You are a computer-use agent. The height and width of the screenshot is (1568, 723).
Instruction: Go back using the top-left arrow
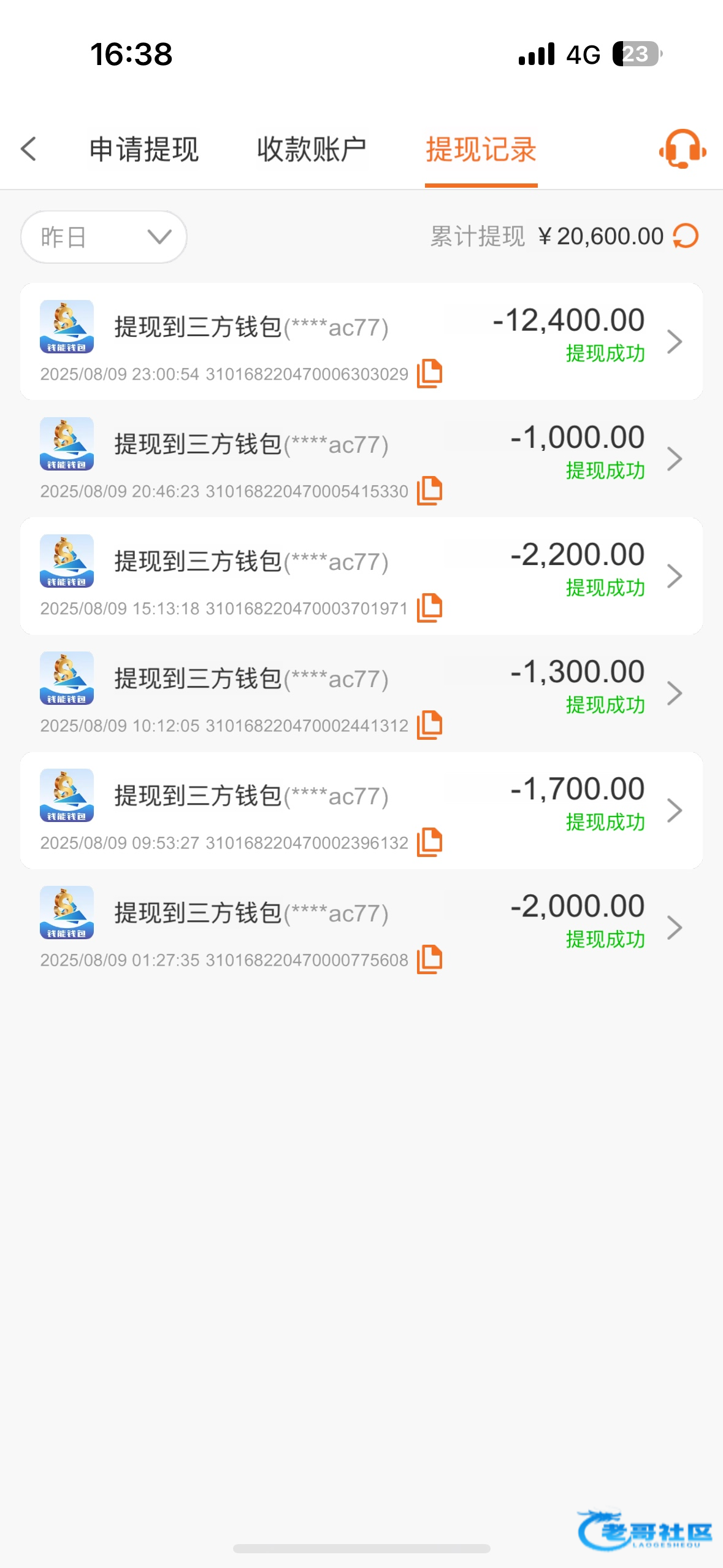point(29,149)
